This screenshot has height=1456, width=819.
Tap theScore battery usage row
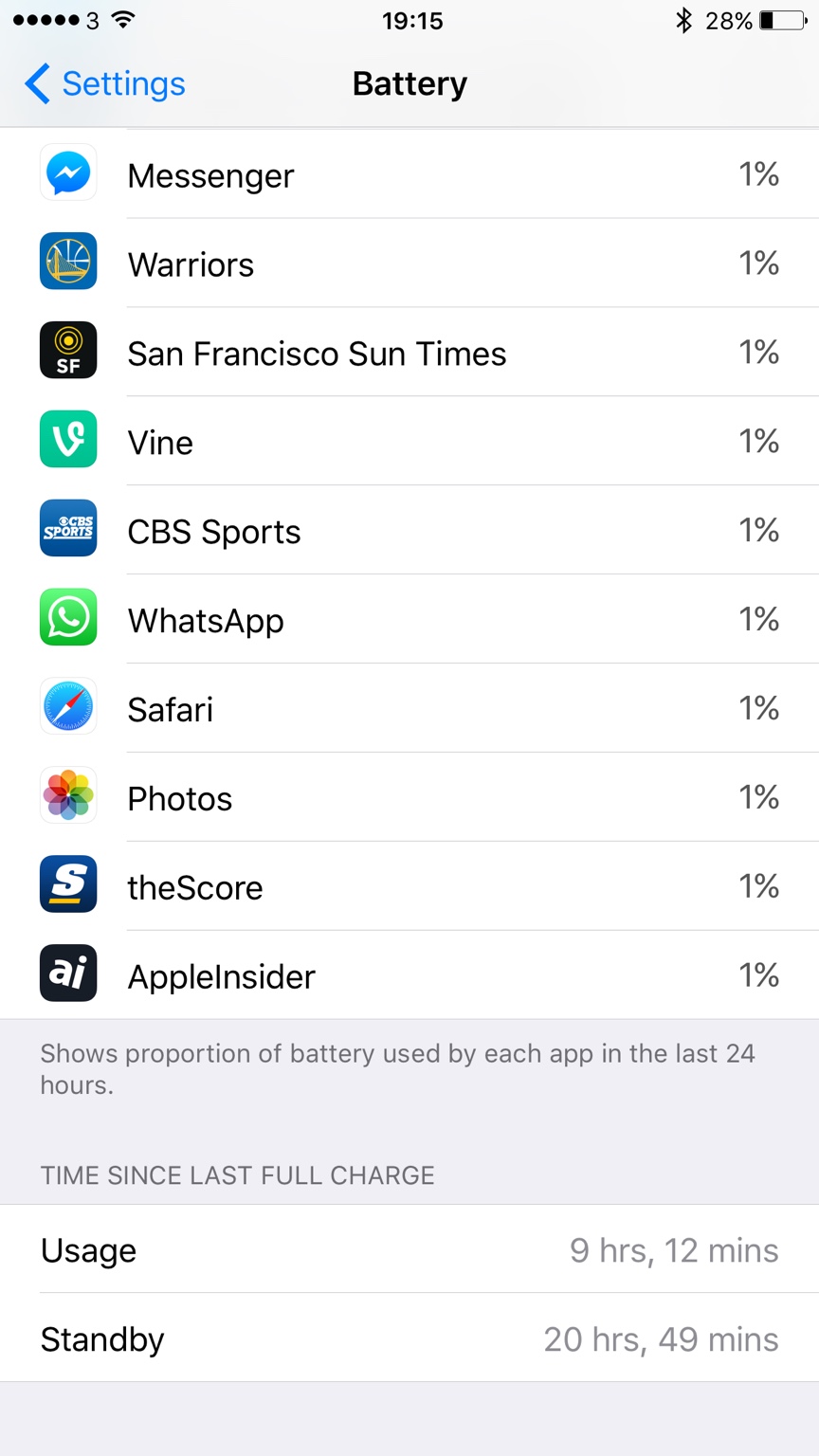pyautogui.click(x=409, y=887)
